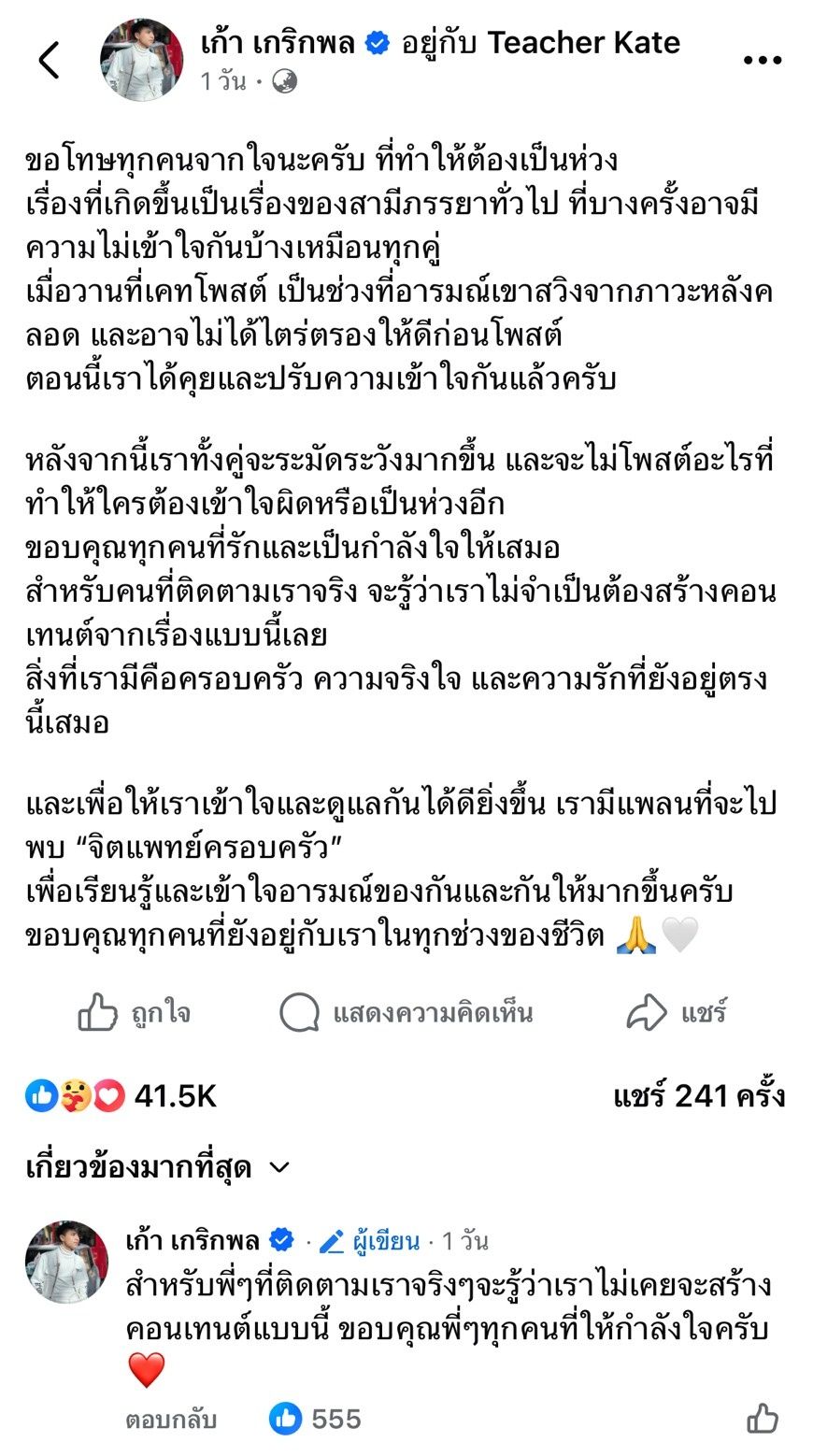
Task: Go back using the top arrow
Action: tap(49, 60)
